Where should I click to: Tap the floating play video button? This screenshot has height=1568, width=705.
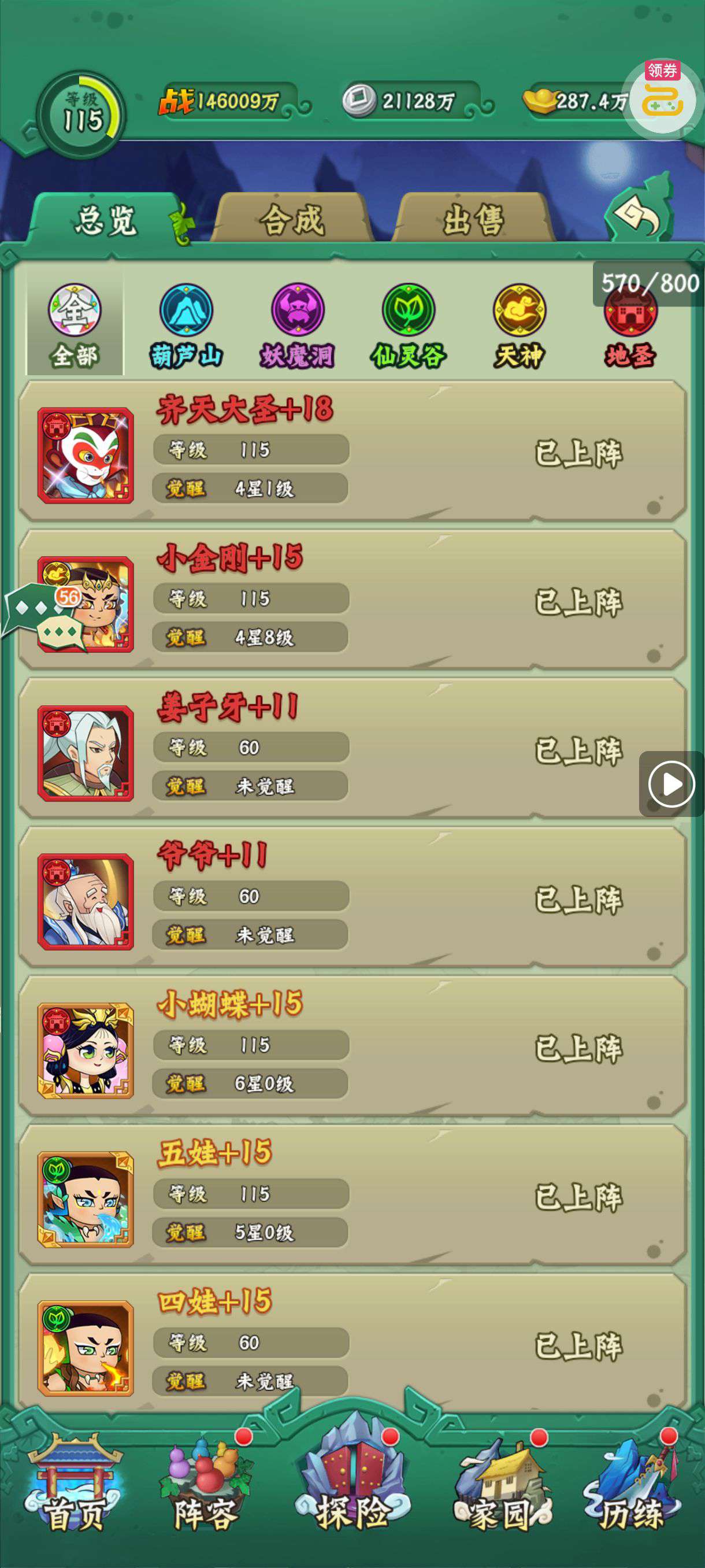(671, 784)
